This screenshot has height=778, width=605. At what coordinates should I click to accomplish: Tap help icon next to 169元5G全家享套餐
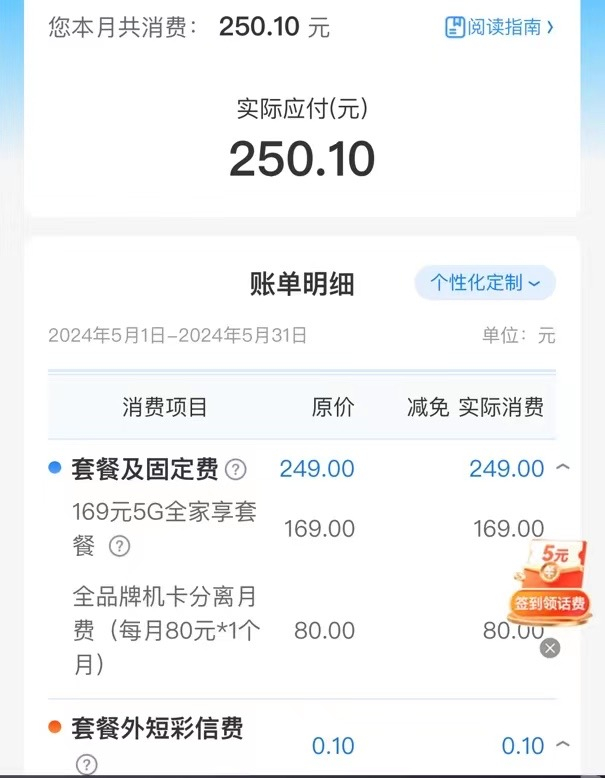click(x=119, y=546)
